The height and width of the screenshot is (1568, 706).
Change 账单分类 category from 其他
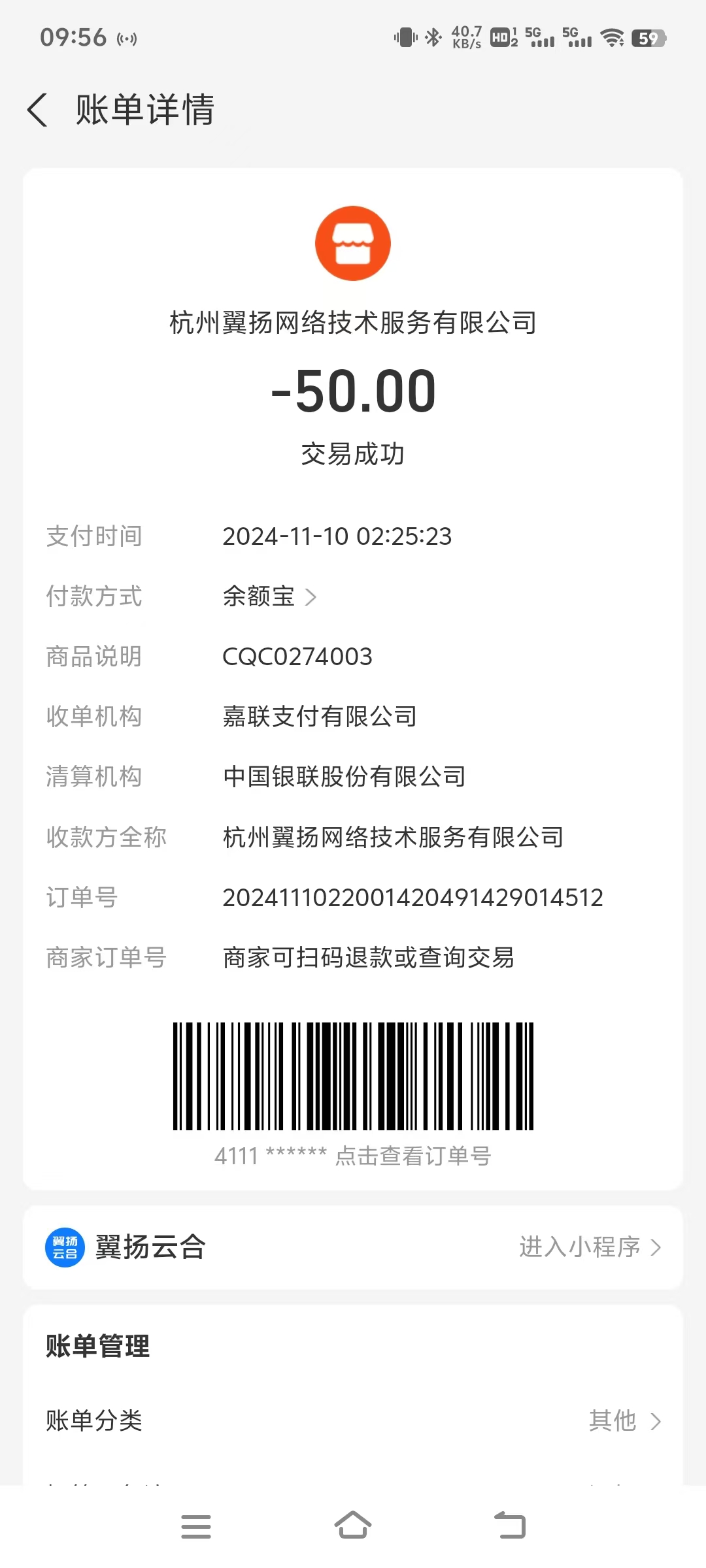[624, 1420]
